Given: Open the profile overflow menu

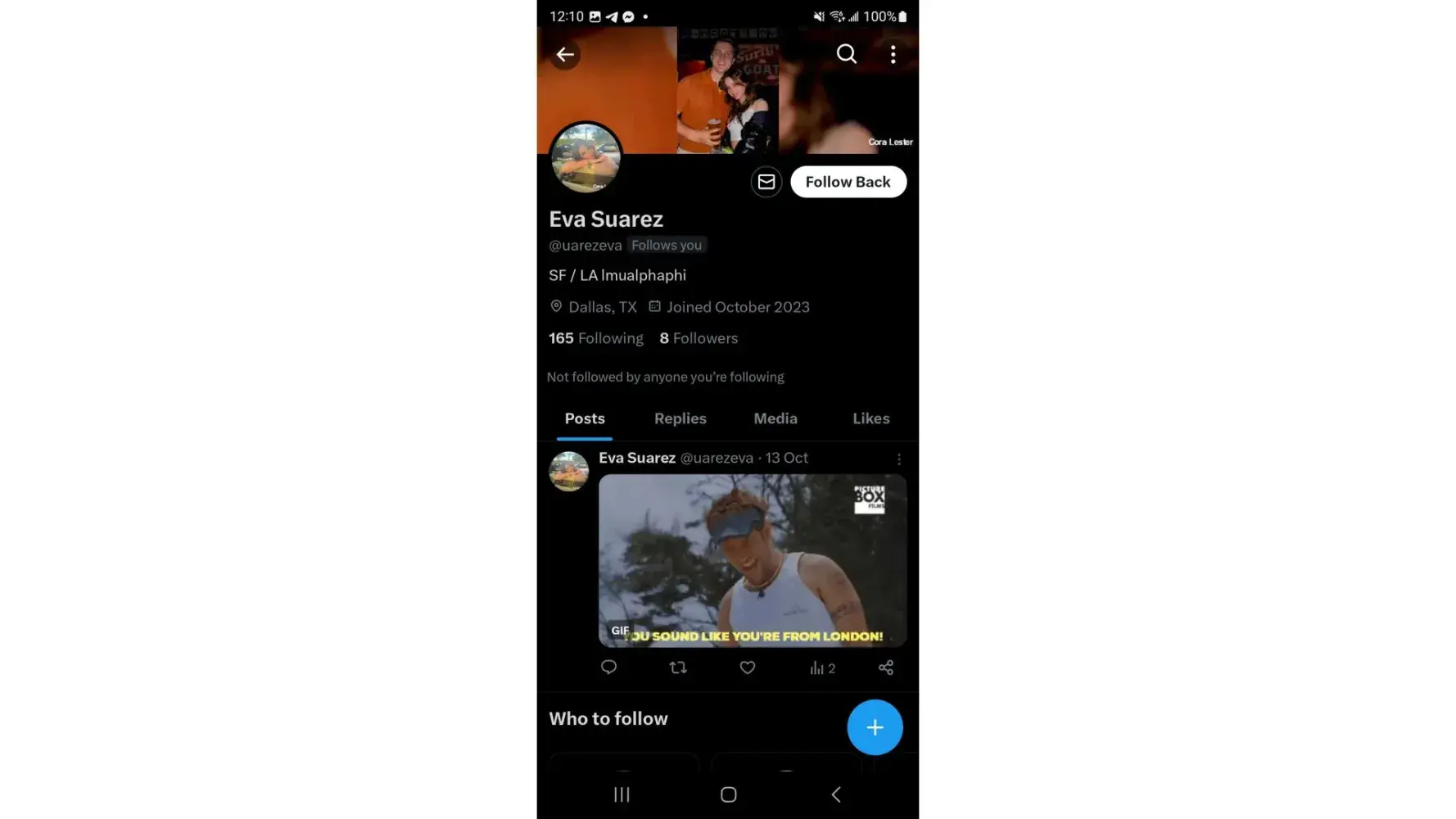Looking at the screenshot, I should click(x=893, y=54).
